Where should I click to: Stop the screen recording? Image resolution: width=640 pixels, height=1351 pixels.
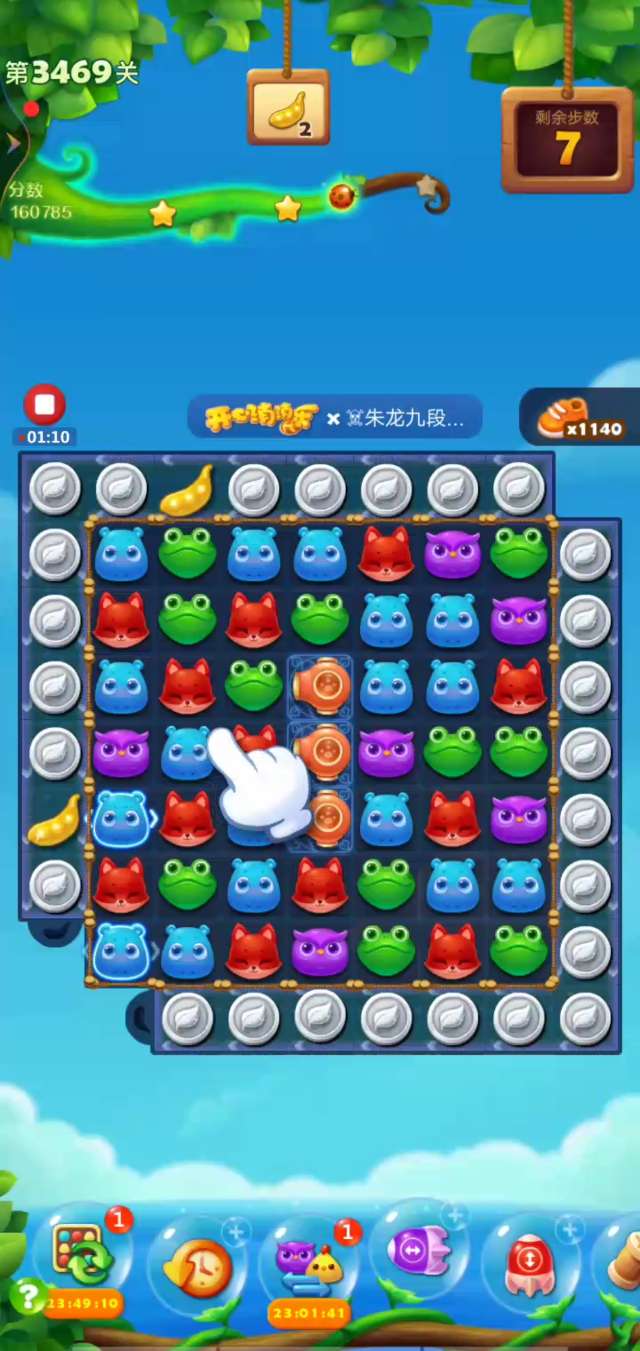[x=44, y=406]
